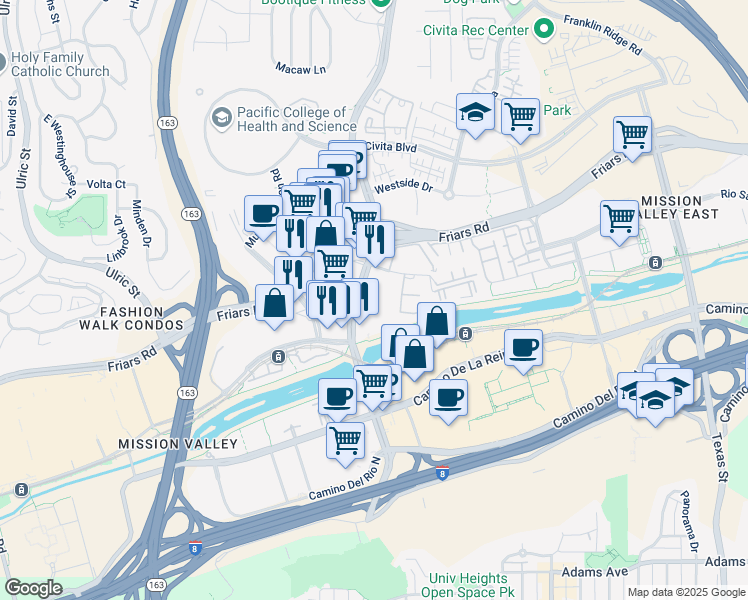The image size is (748, 600).
Task: Select Pacific College of Health and Science pin
Action: pos(221,117)
